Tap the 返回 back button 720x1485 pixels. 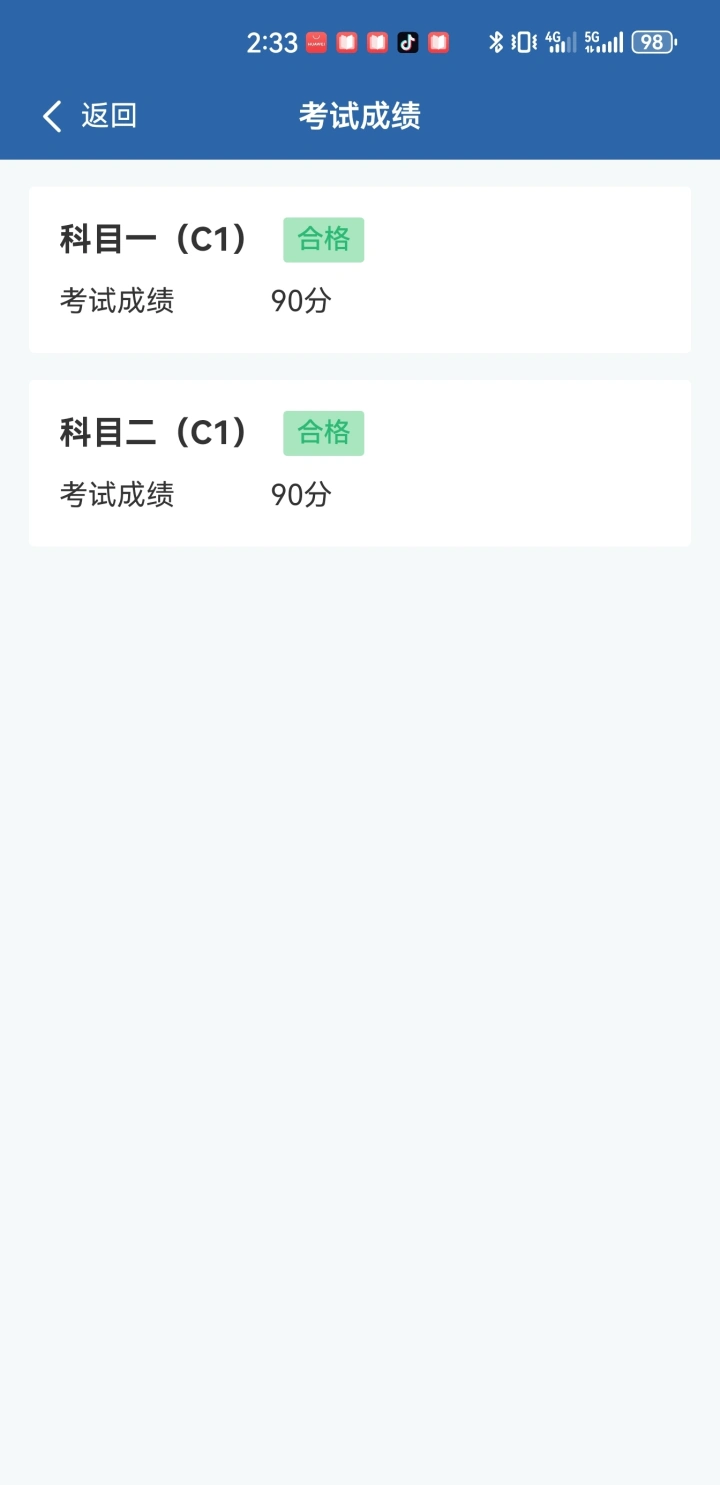pyautogui.click(x=88, y=116)
